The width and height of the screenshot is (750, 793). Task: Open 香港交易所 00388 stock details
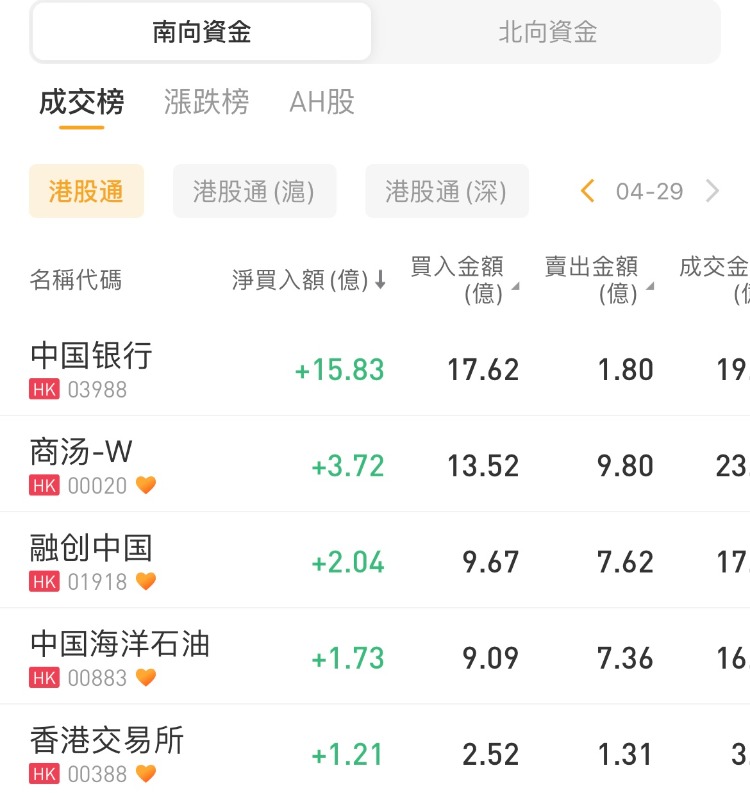point(107,753)
